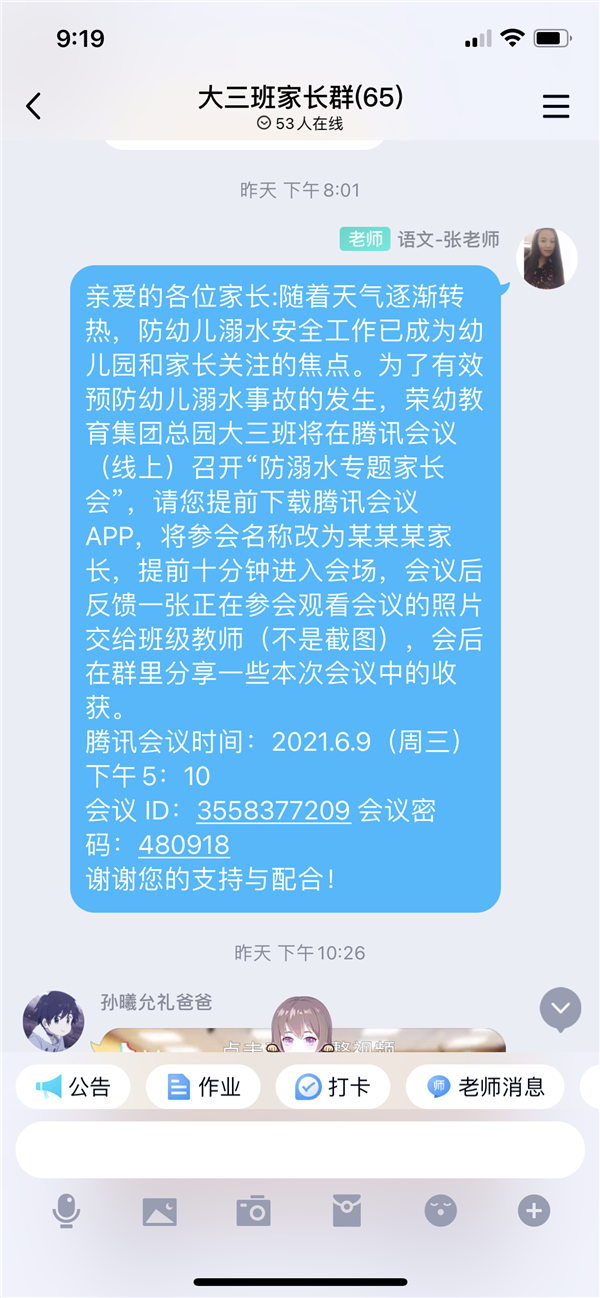Open the camera to take a photo
The image size is (600, 1298).
point(253,1212)
